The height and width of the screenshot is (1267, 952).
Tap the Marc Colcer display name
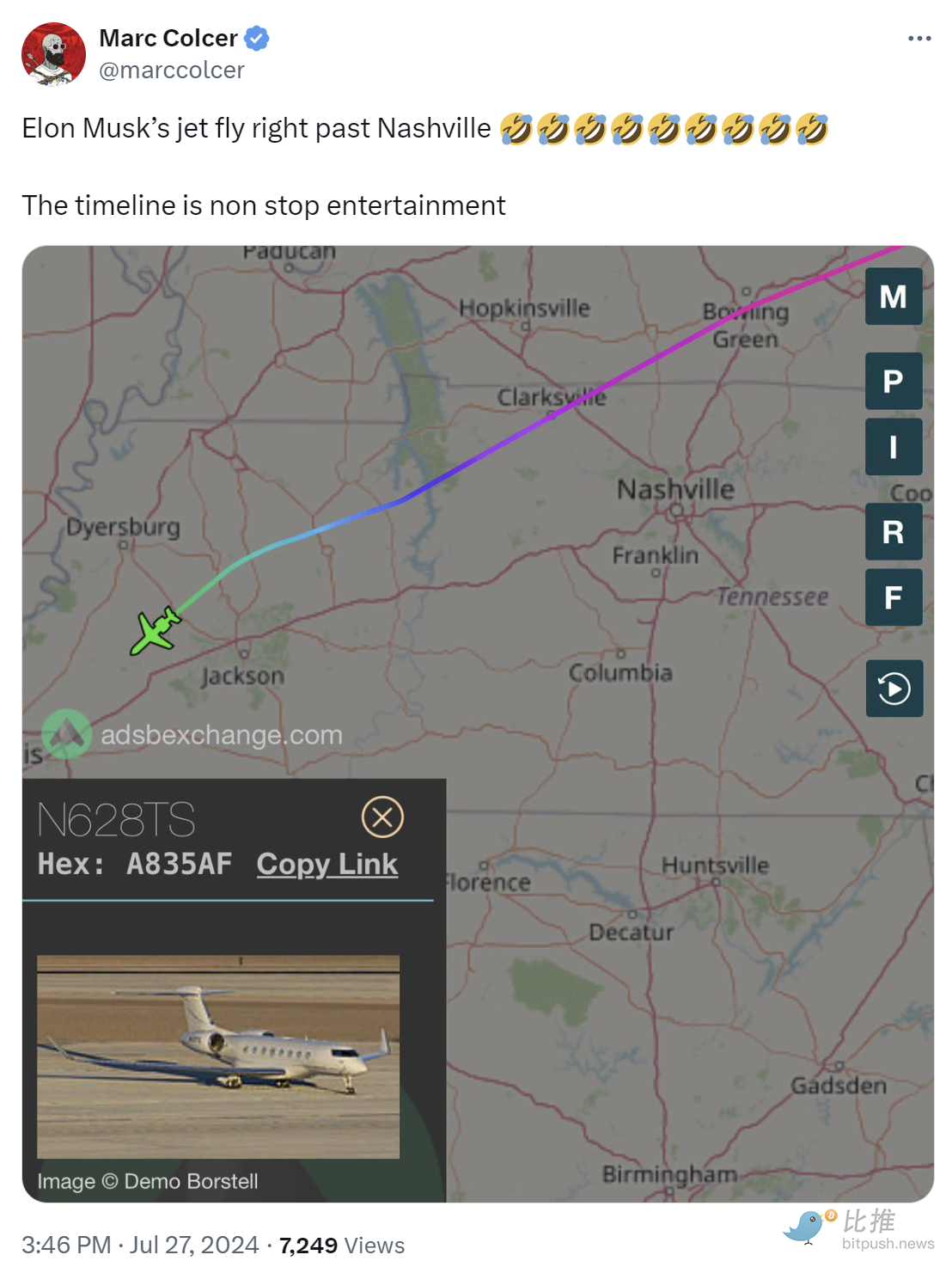168,39
